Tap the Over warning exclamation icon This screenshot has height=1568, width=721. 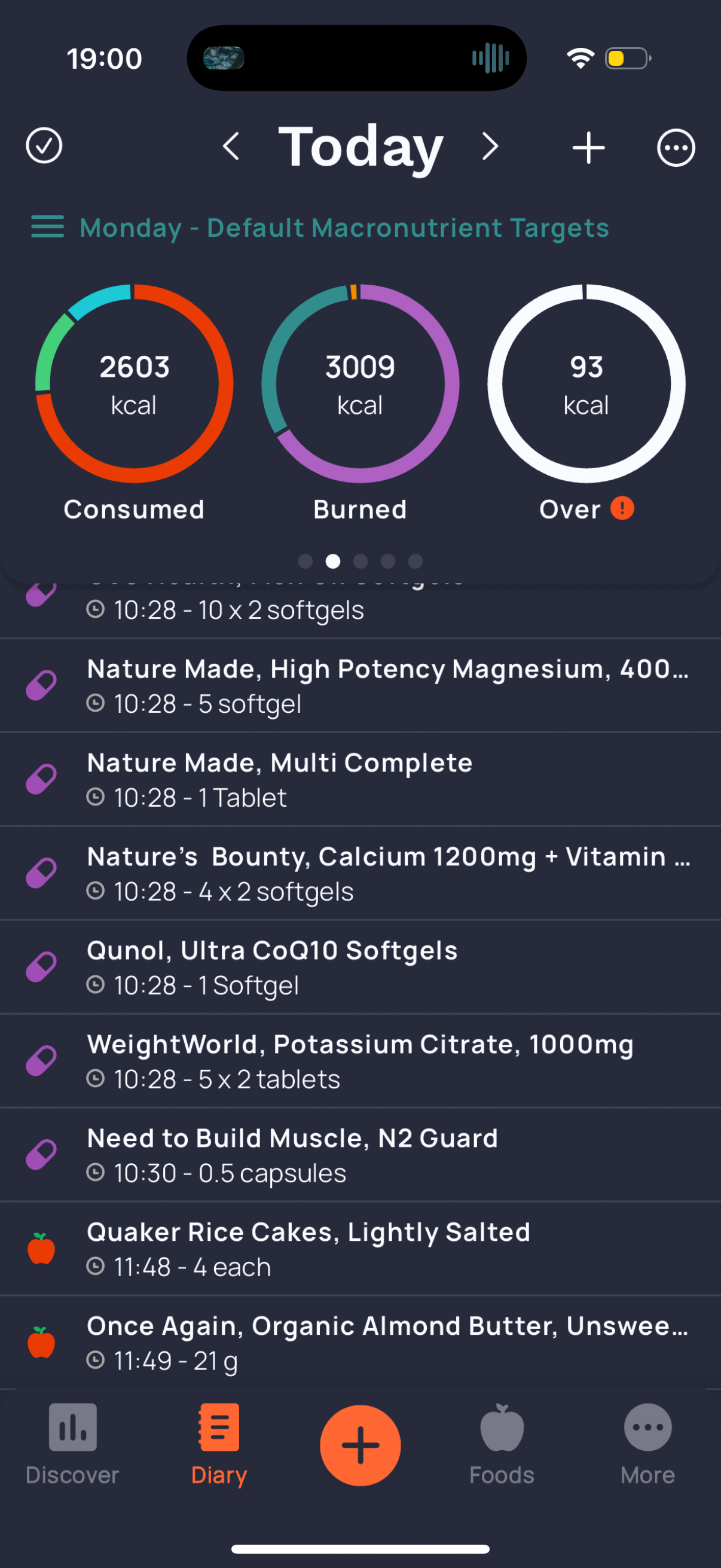point(622,508)
